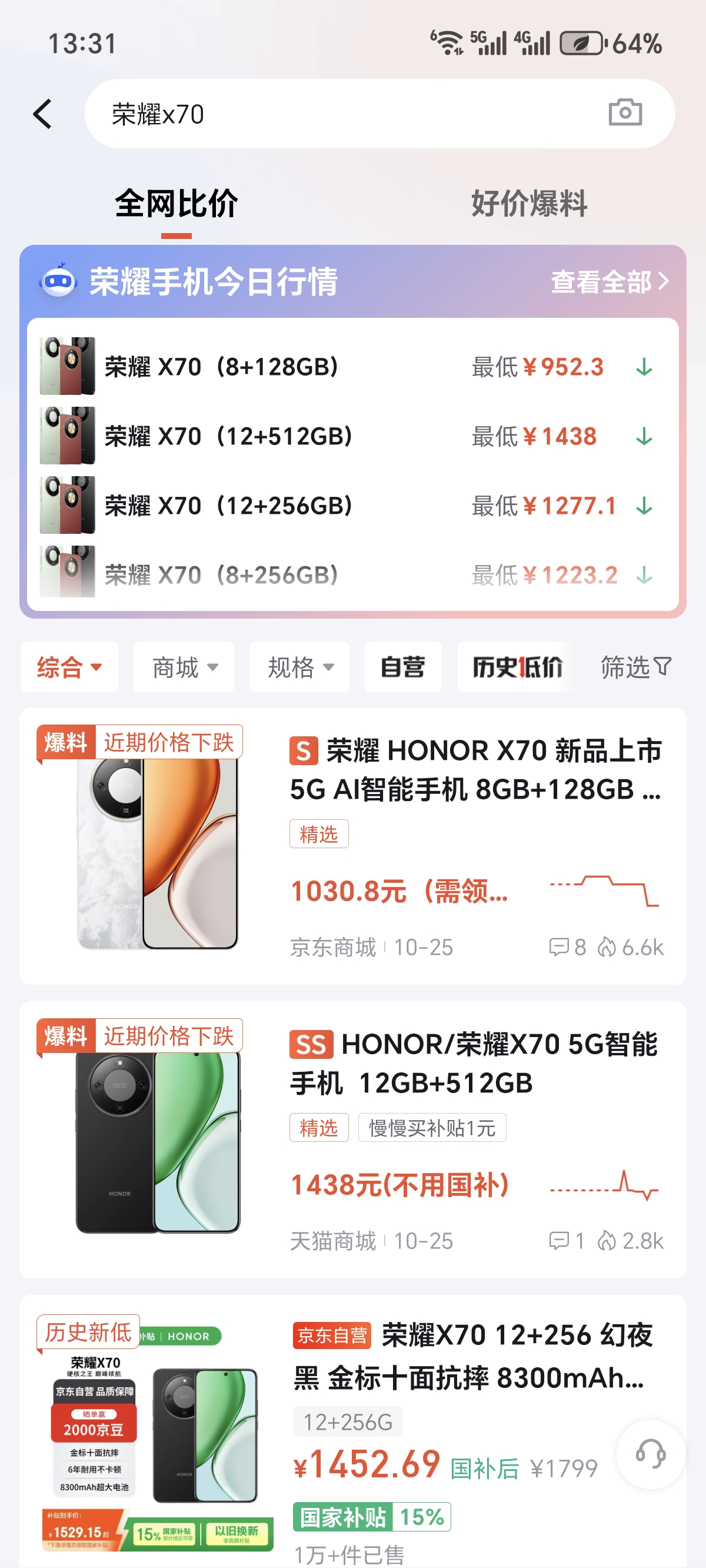Open the 筛选 filter panel

635,667
